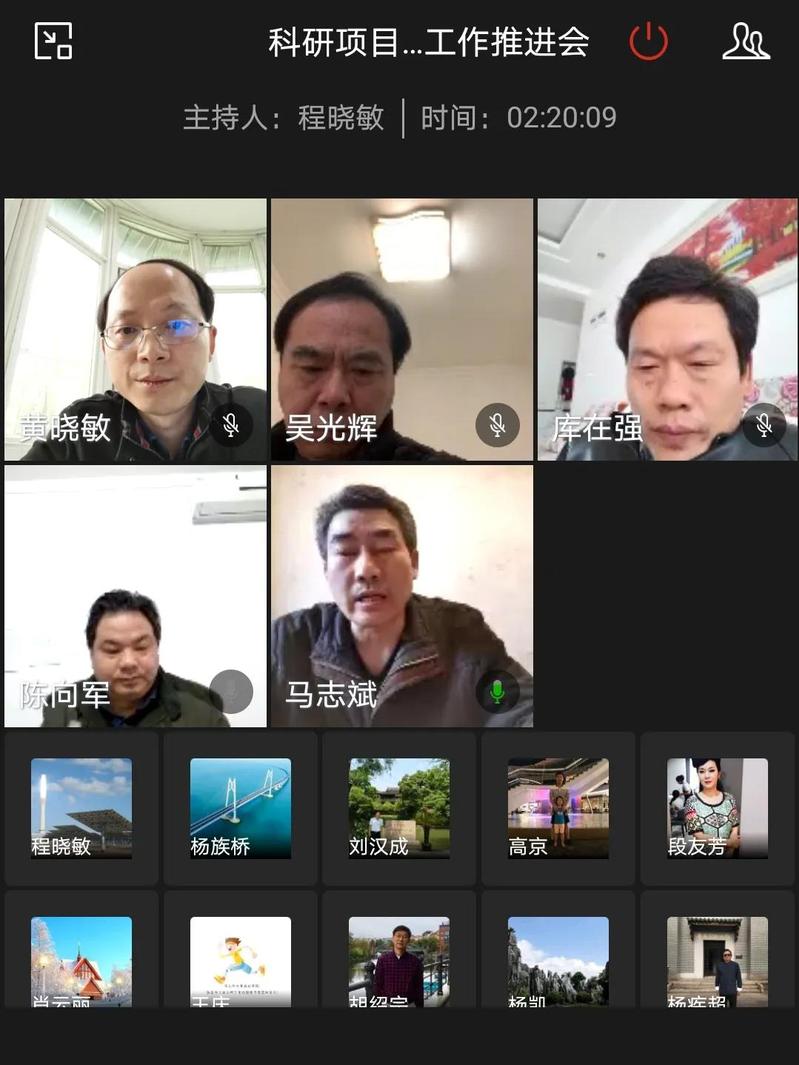Open the participants list icon
Image resolution: width=799 pixels, height=1065 pixels.
pos(745,41)
